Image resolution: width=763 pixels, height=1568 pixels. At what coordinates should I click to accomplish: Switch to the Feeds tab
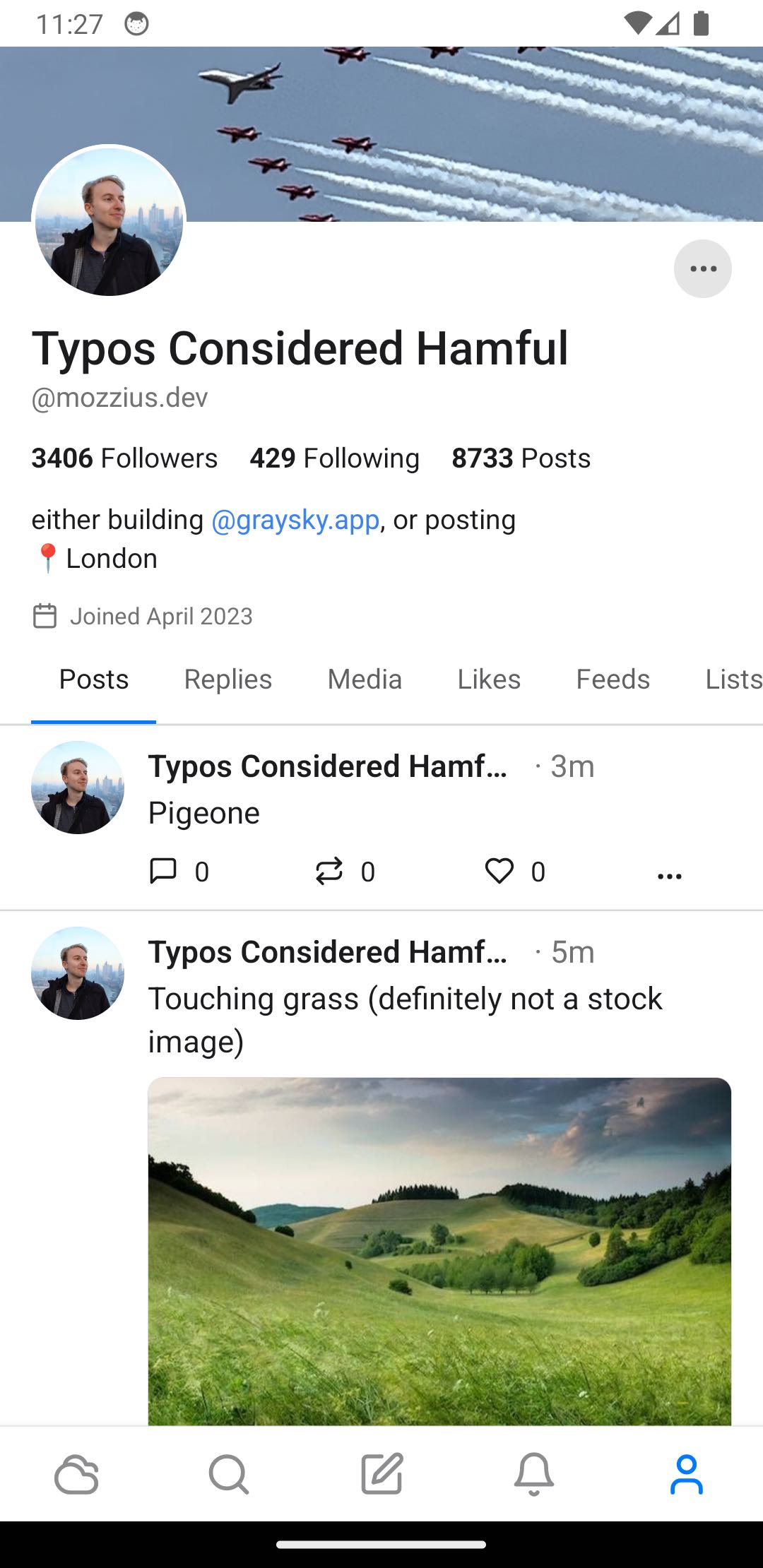click(x=613, y=679)
